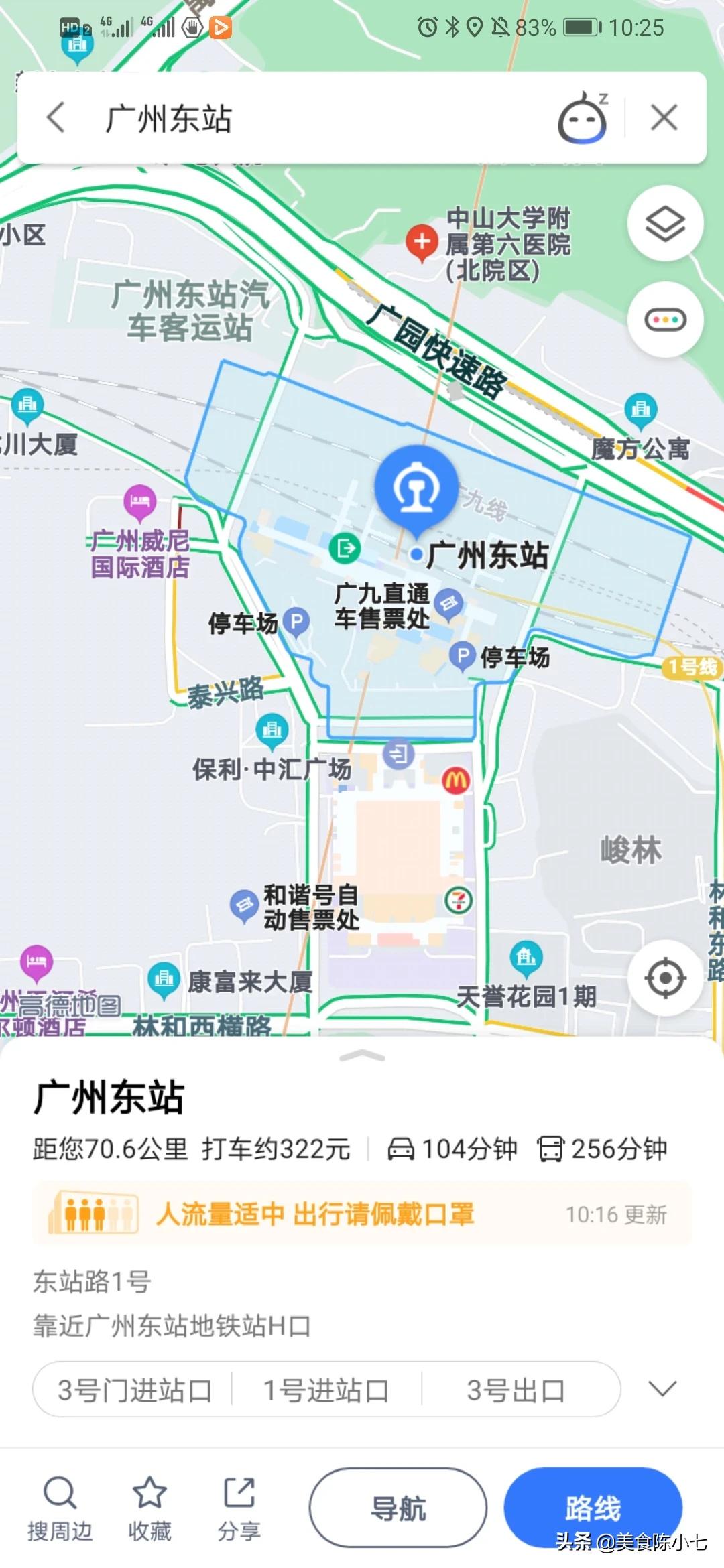Open 路线 route planning
This screenshot has width=724, height=1568.
pos(593,1508)
